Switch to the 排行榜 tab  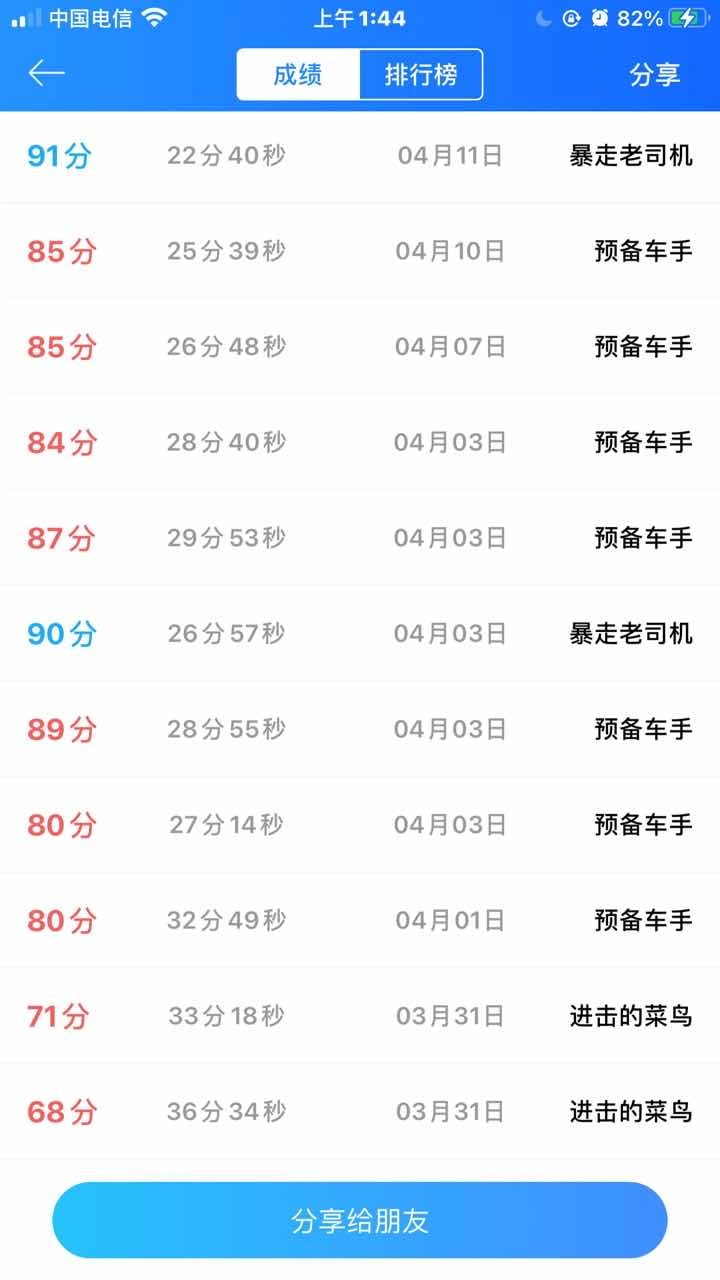[420, 75]
